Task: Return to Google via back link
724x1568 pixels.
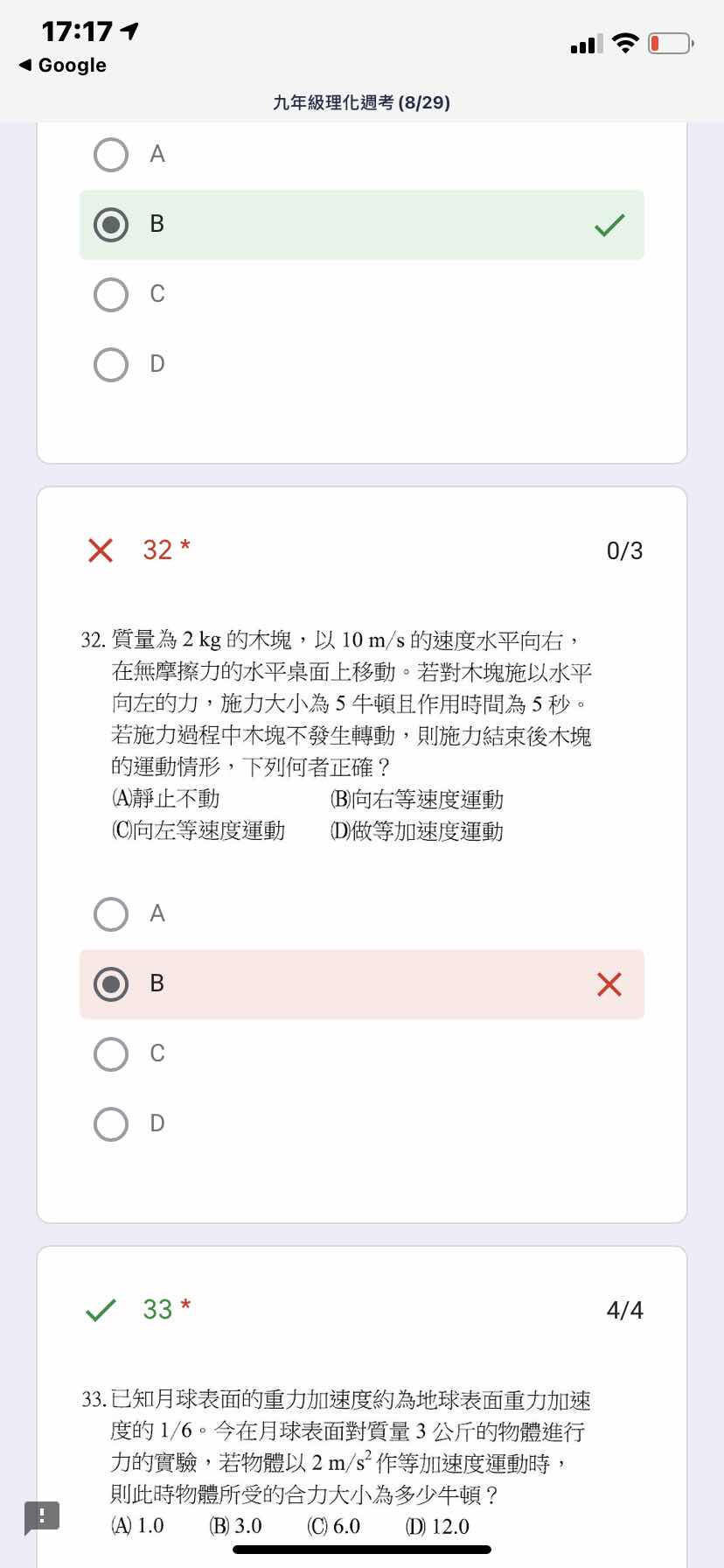Action: click(x=63, y=66)
